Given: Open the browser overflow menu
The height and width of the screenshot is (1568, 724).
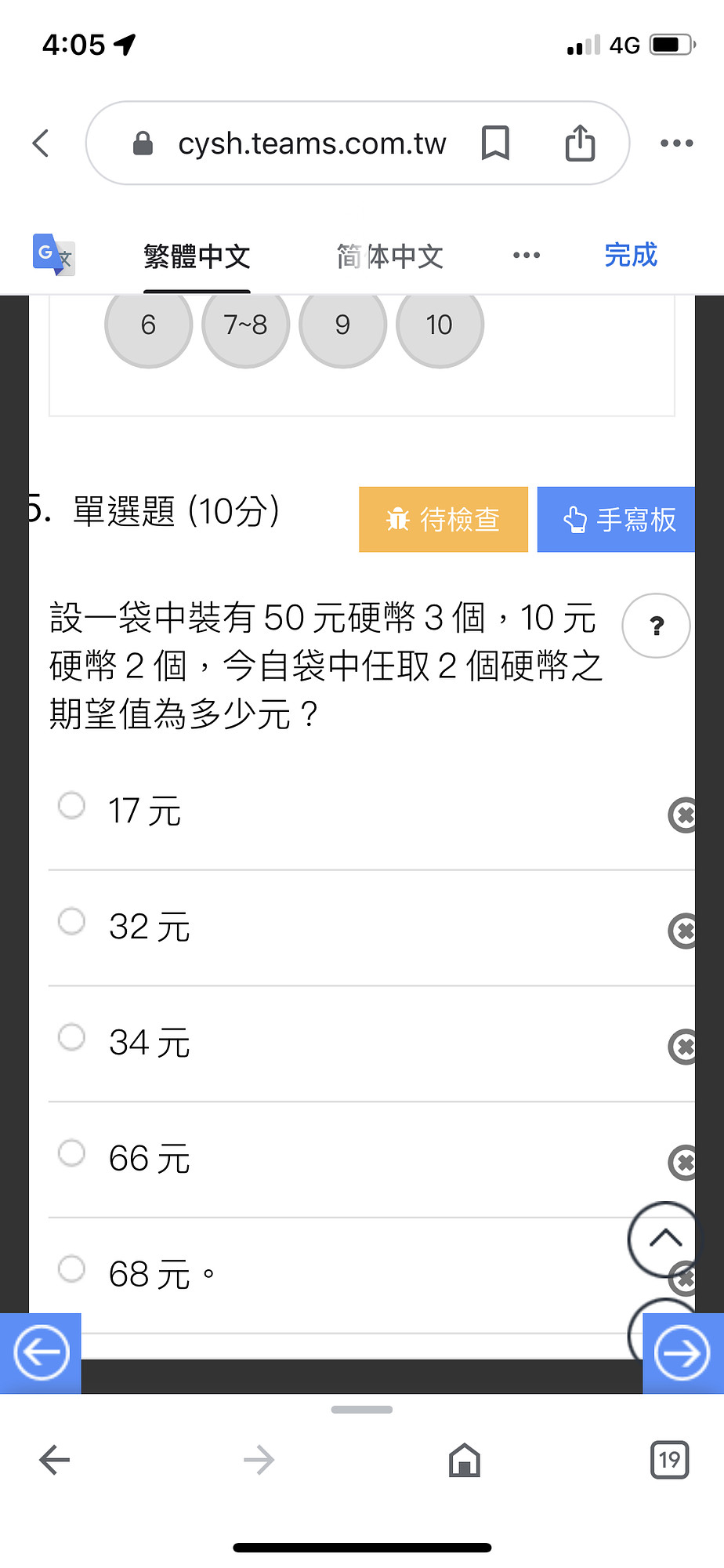Looking at the screenshot, I should [x=676, y=143].
